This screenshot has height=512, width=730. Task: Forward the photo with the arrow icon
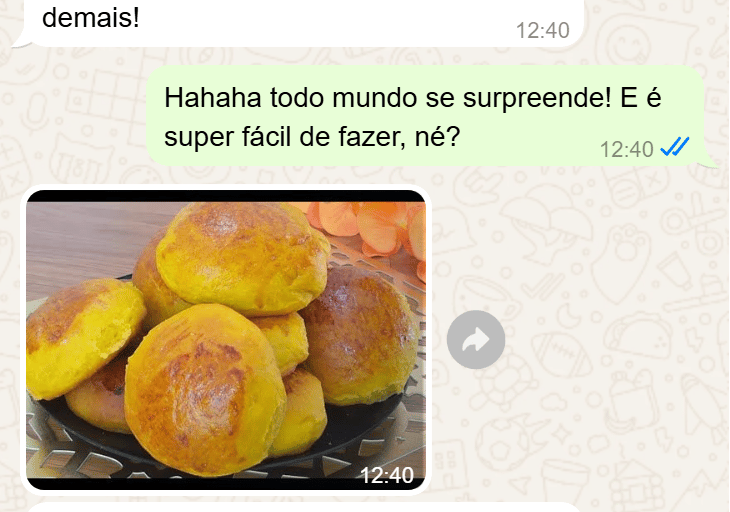(x=476, y=340)
